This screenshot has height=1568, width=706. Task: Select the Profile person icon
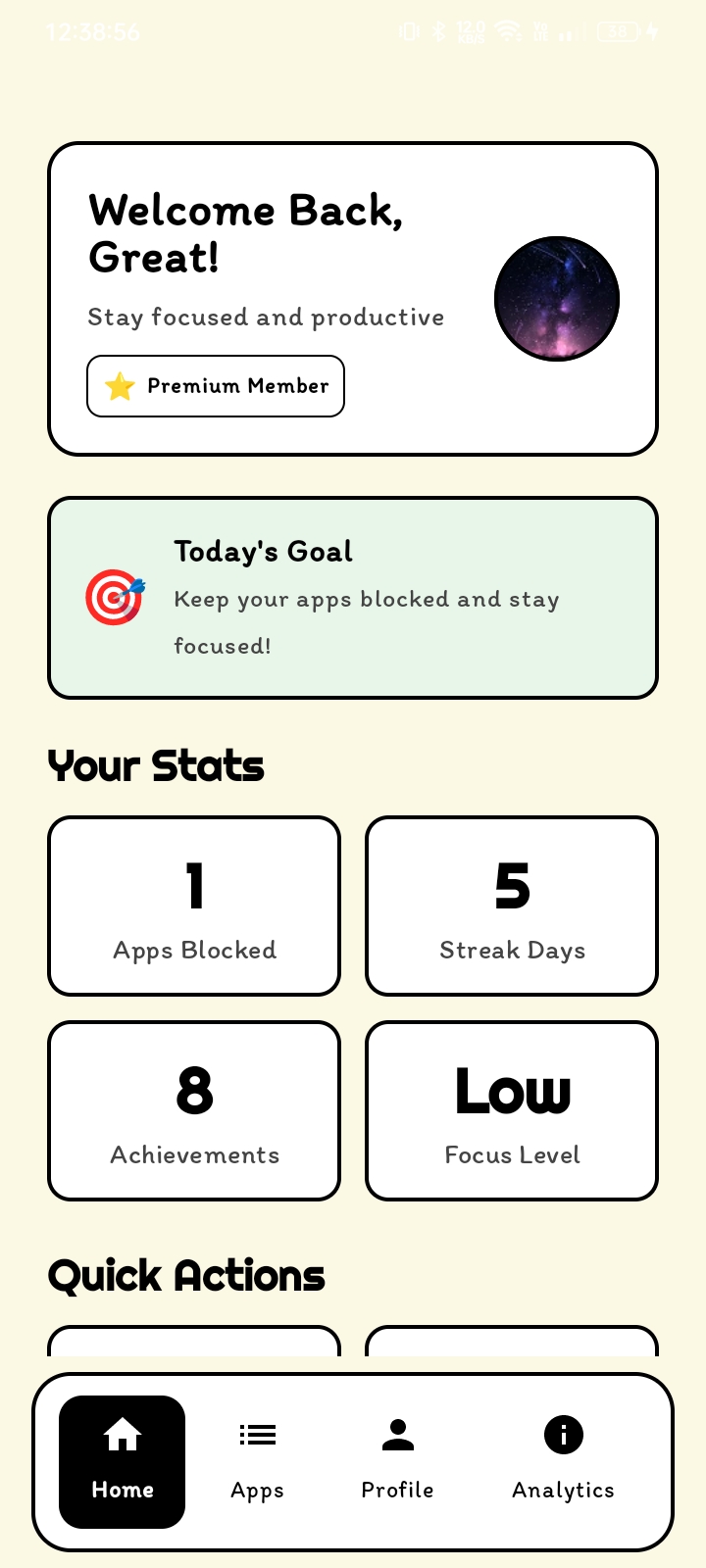[x=397, y=1434]
